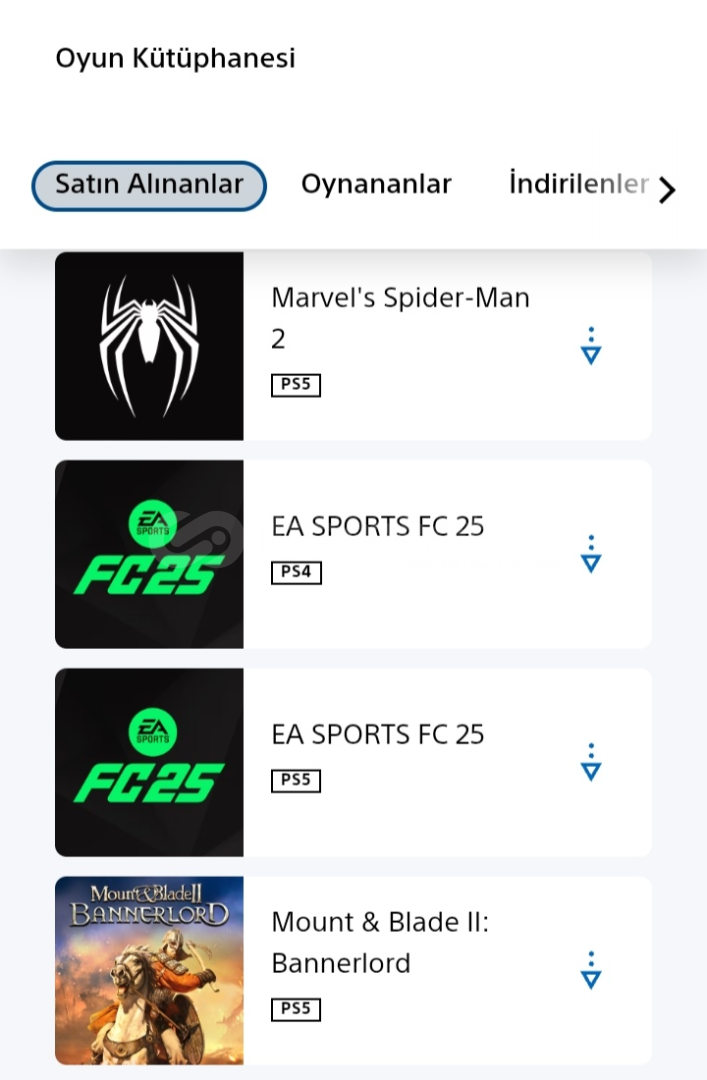Image resolution: width=707 pixels, height=1080 pixels.
Task: Download the PS4 version of EA SPORTS FC 25
Action: pos(591,554)
